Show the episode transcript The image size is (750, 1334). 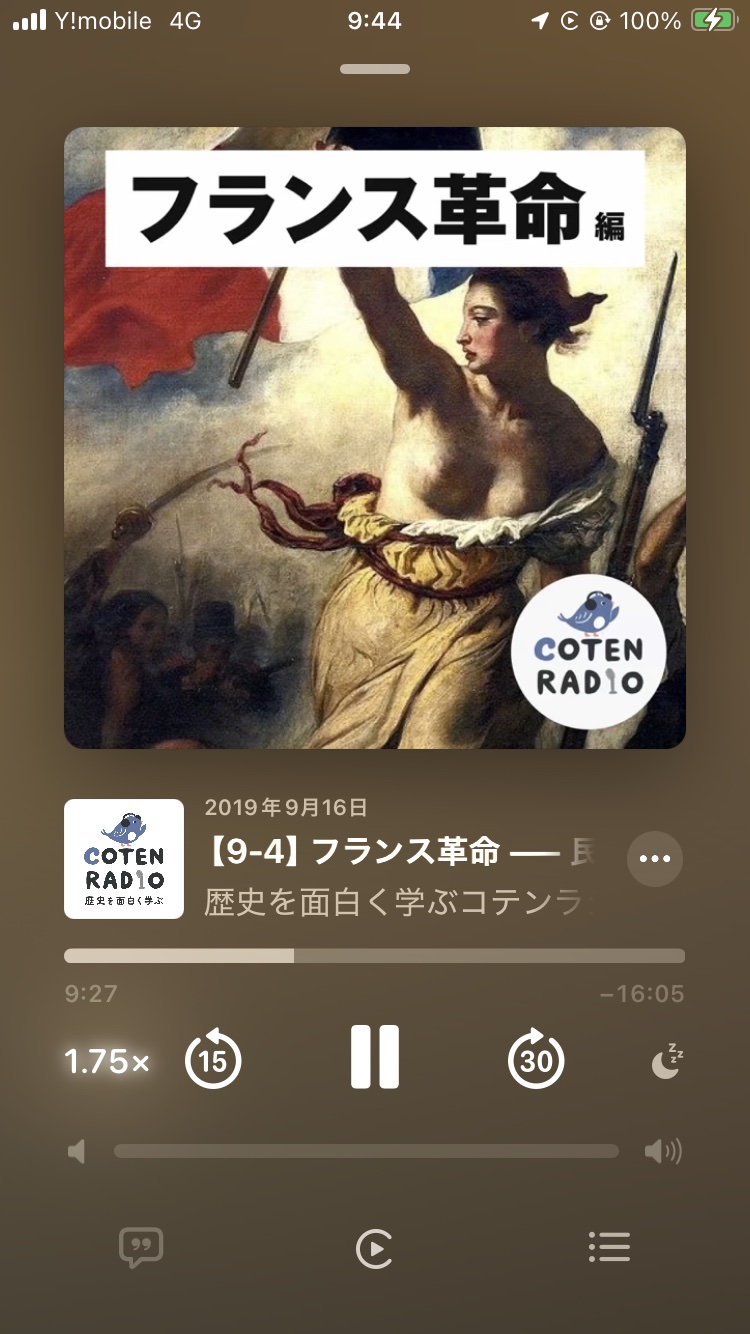(x=141, y=1247)
